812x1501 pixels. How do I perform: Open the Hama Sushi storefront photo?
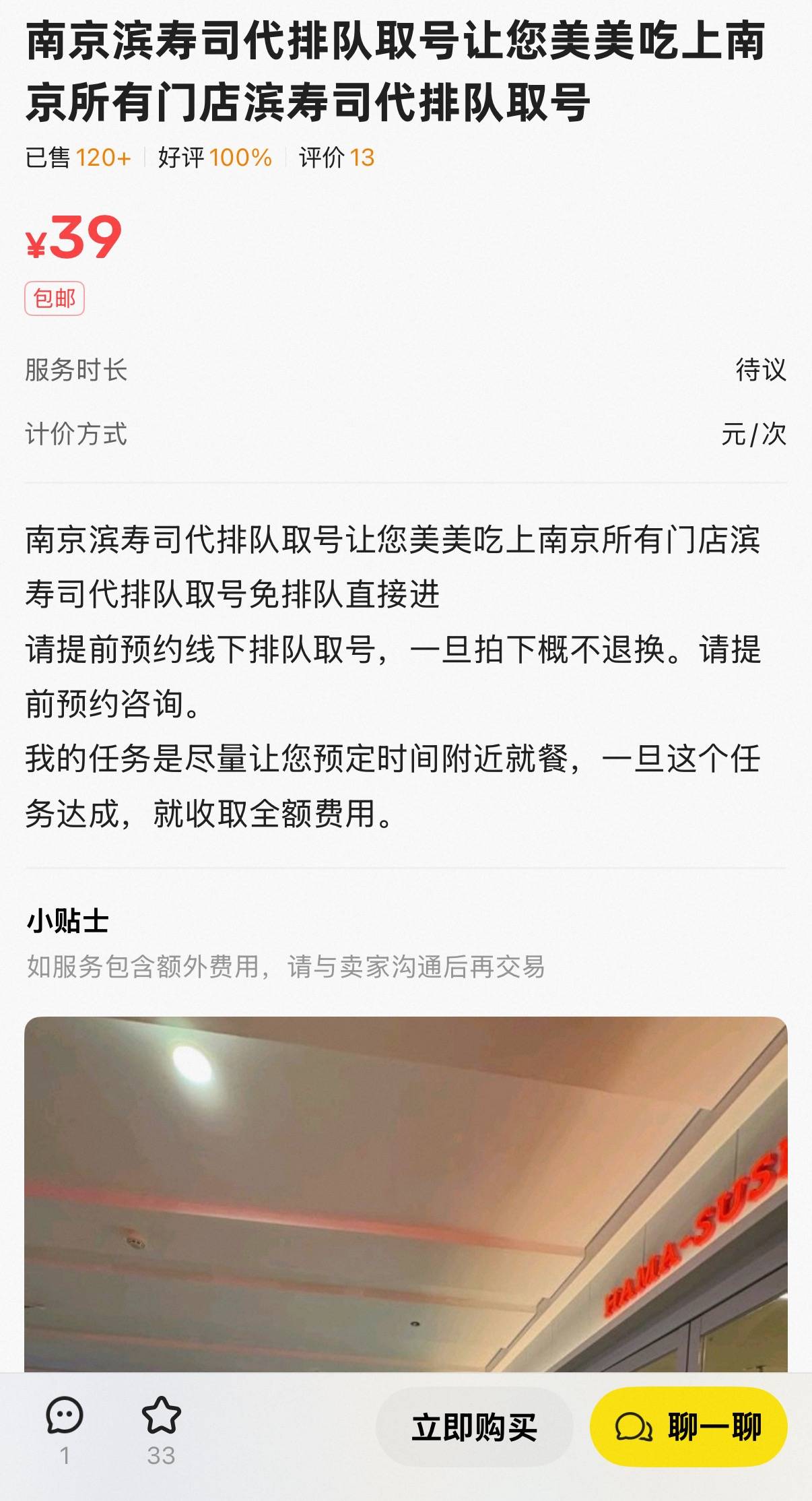click(x=405, y=1194)
